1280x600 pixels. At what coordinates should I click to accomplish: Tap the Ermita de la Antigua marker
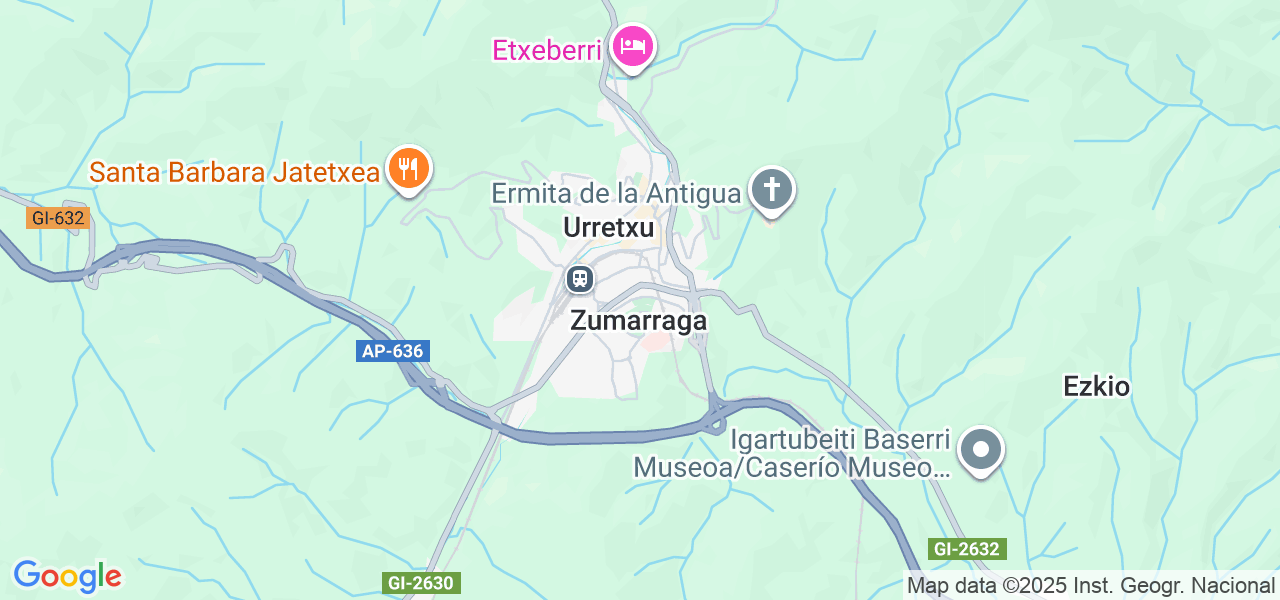[x=772, y=189]
